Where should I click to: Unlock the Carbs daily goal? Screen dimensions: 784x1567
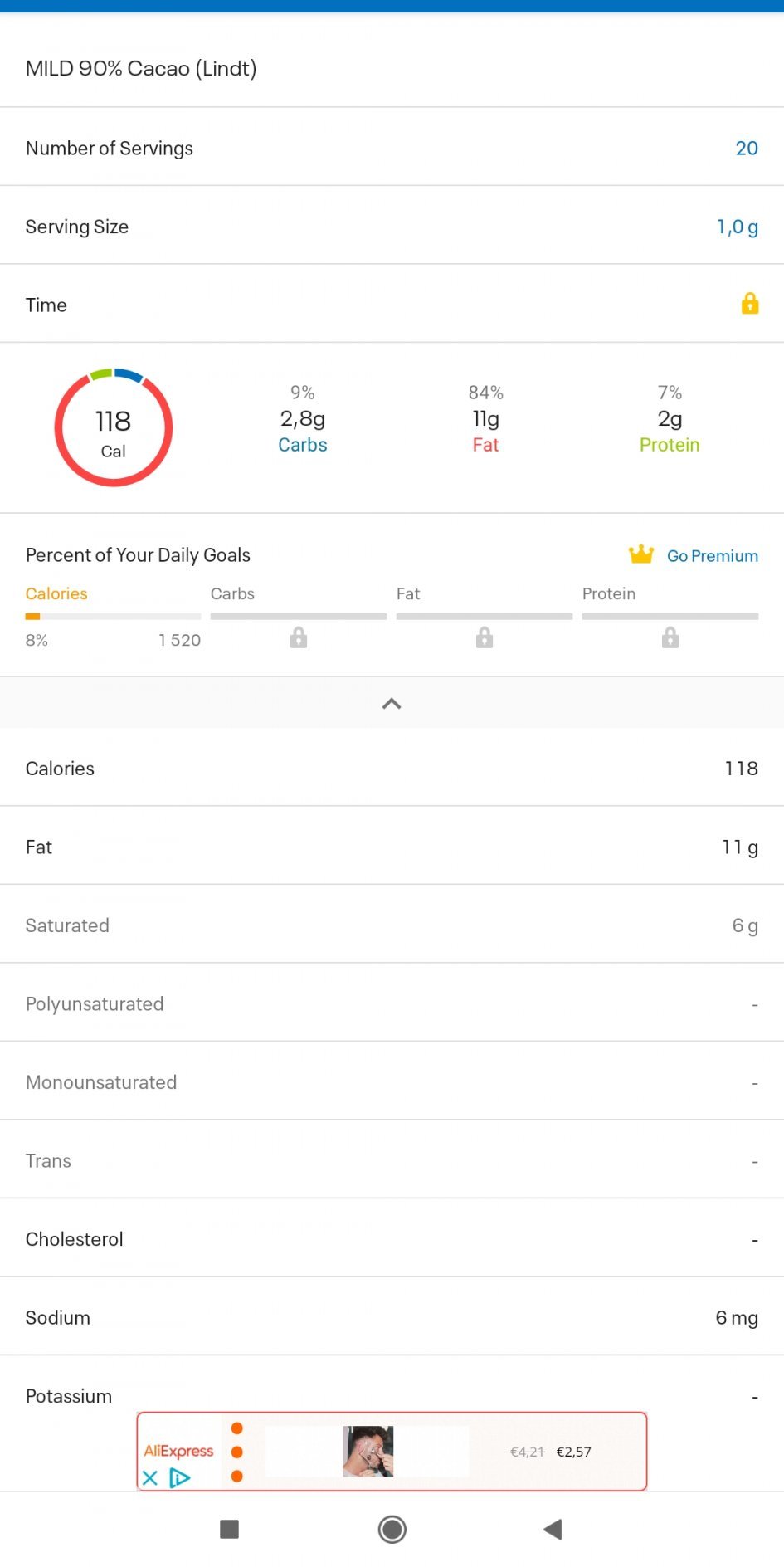(299, 637)
